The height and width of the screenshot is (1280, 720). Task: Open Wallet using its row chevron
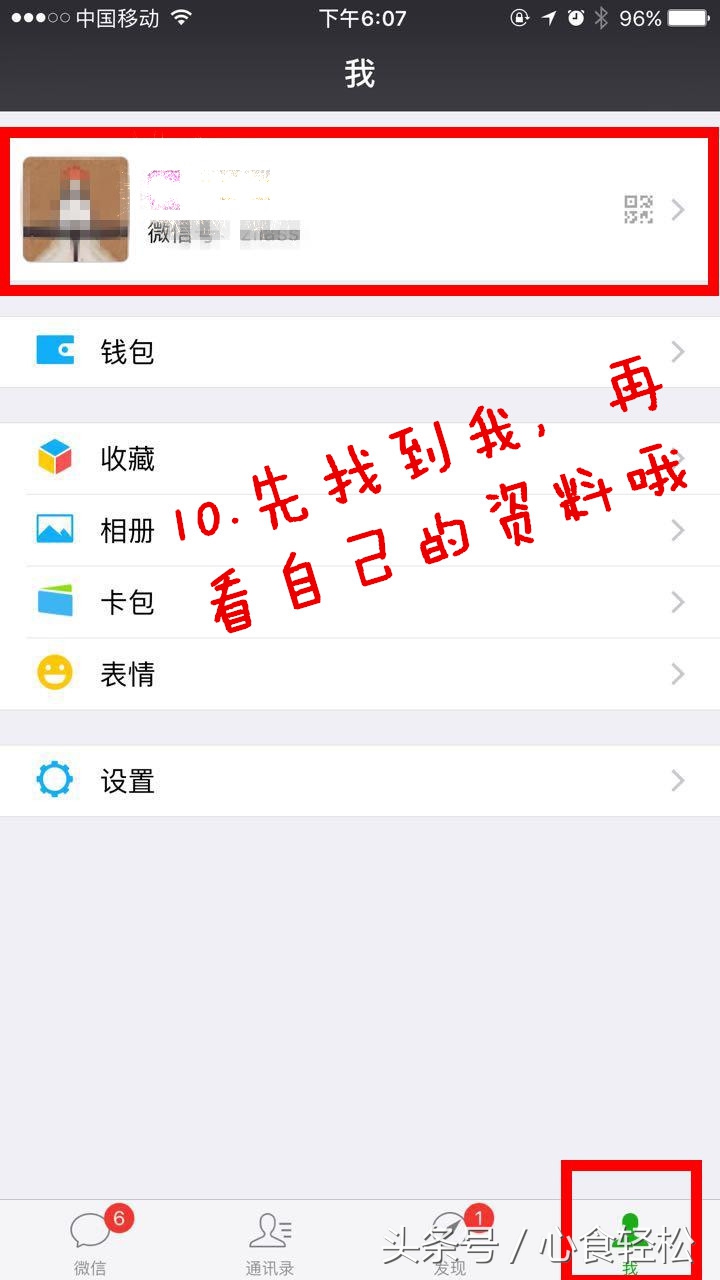679,350
